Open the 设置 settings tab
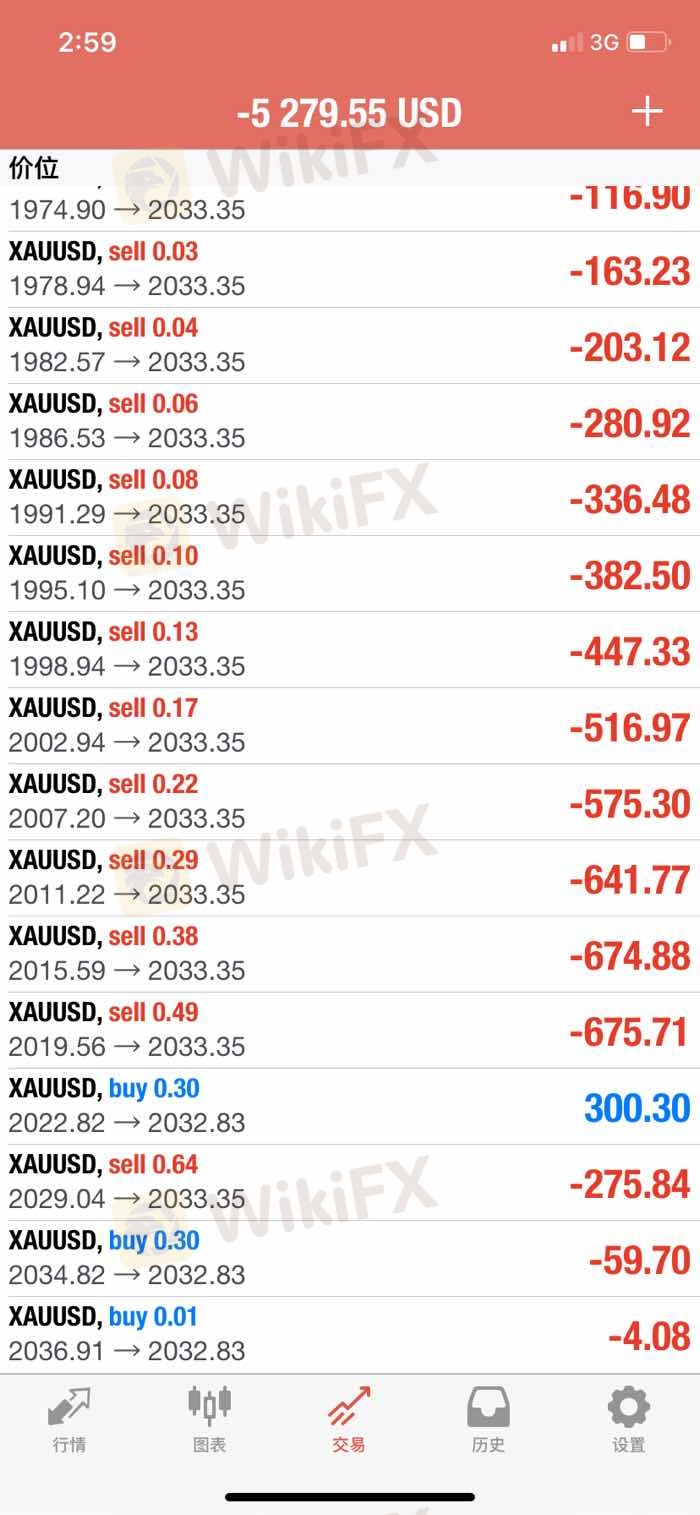The height and width of the screenshot is (1515, 700). coord(629,1419)
